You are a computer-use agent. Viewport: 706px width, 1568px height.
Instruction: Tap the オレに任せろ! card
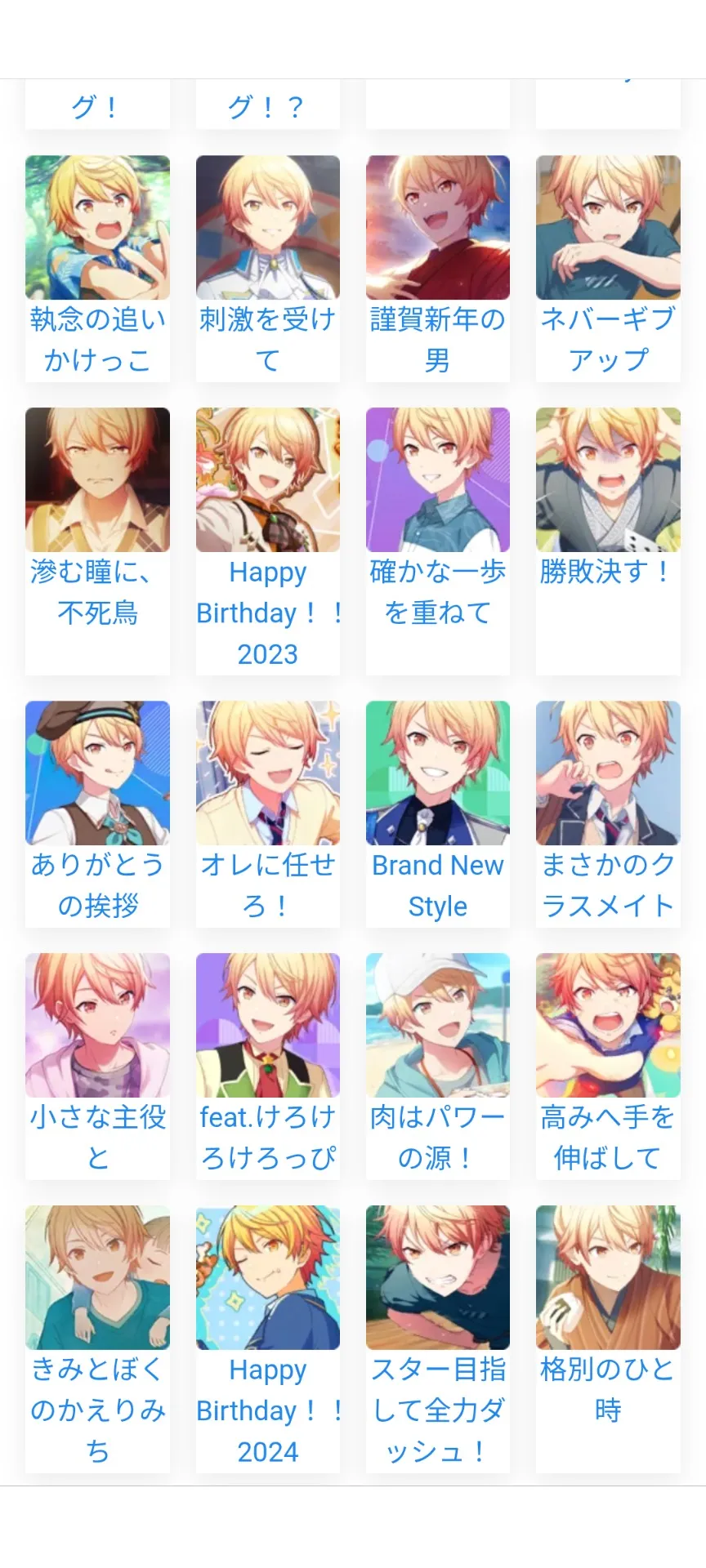(x=267, y=814)
